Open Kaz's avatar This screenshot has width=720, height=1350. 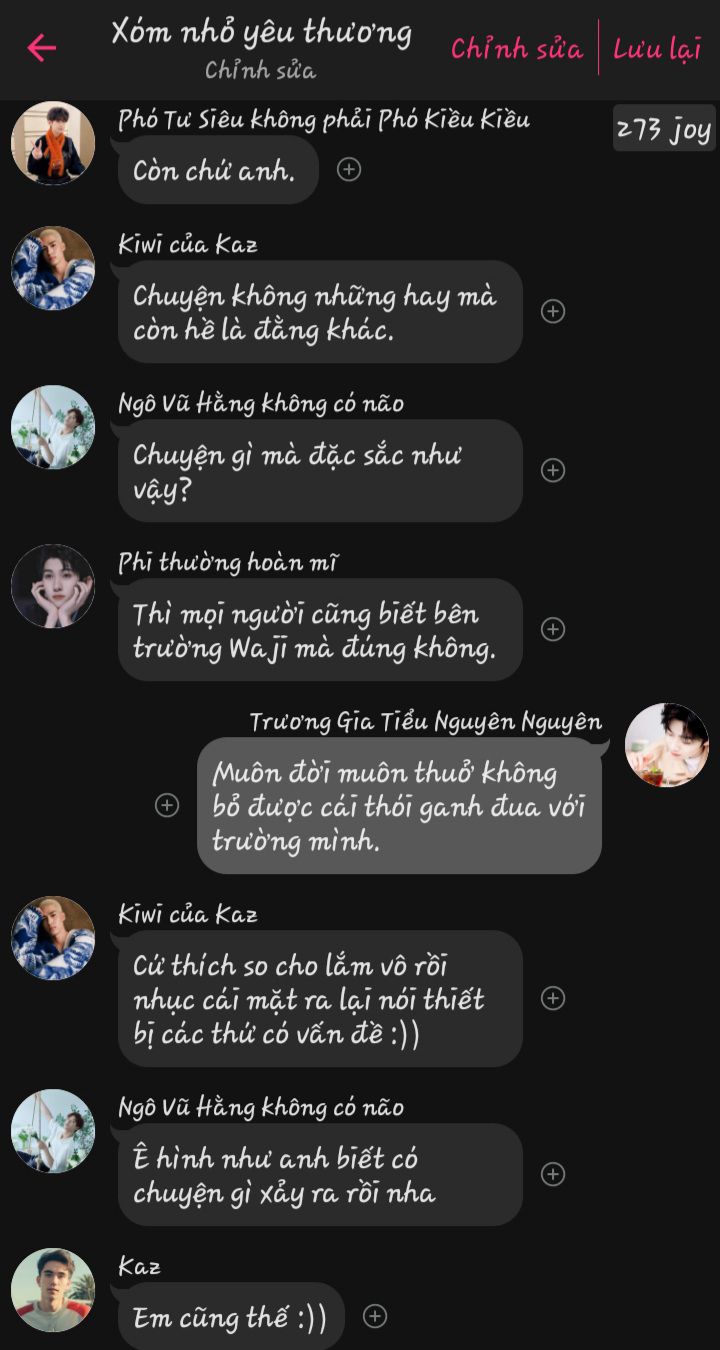53,1290
